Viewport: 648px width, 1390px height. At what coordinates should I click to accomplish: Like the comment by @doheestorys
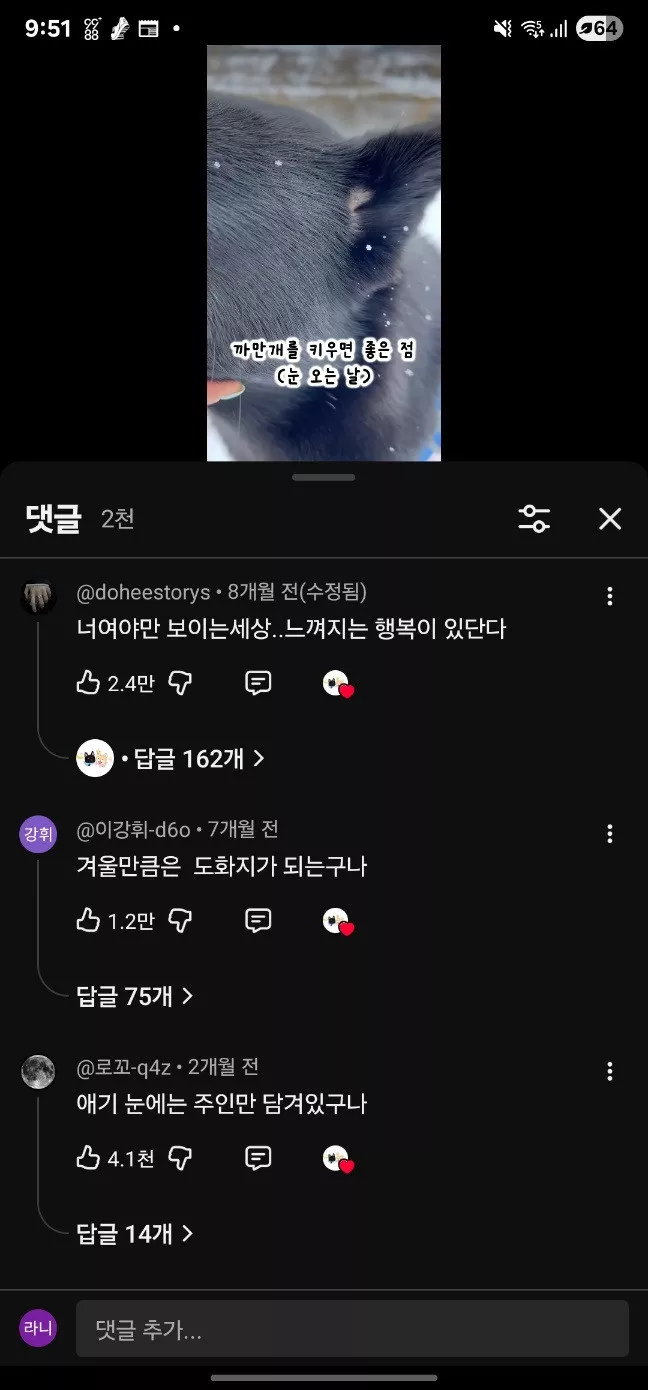pyautogui.click(x=89, y=683)
